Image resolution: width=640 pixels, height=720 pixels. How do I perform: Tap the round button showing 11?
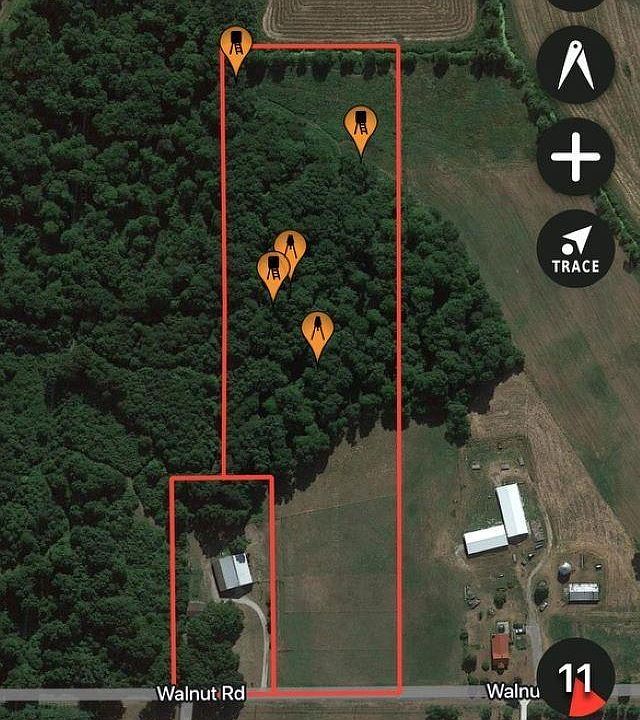[x=575, y=682]
